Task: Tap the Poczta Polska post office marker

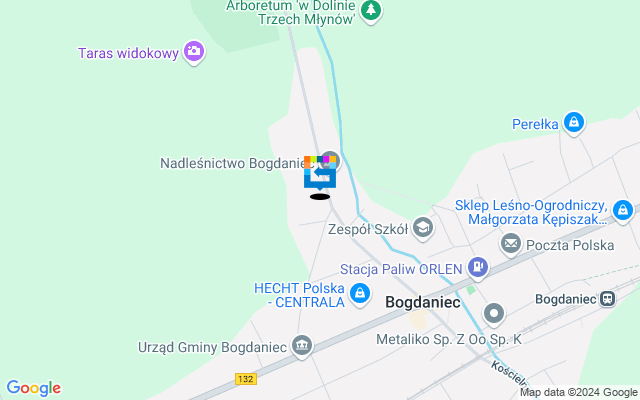Action: 511,243
